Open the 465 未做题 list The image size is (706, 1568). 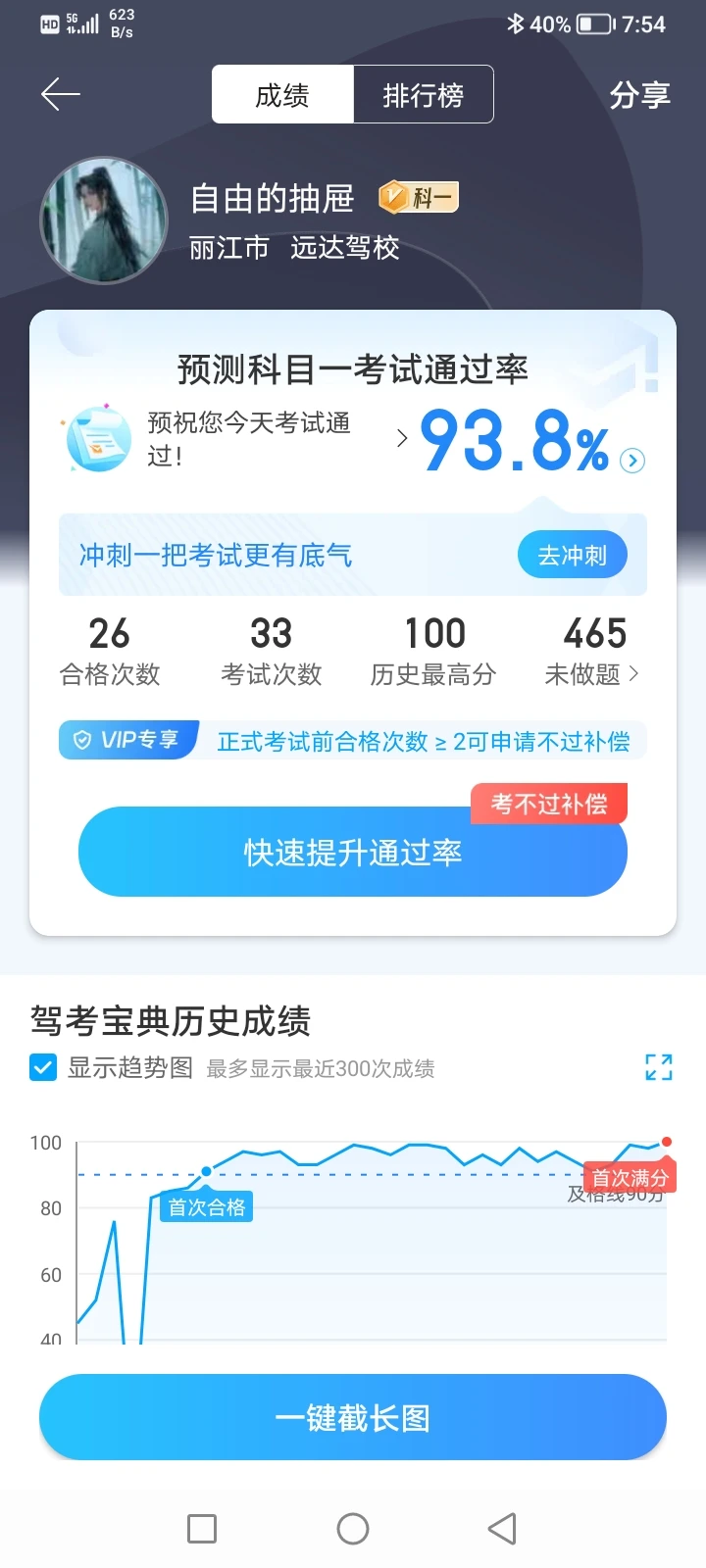pos(593,650)
